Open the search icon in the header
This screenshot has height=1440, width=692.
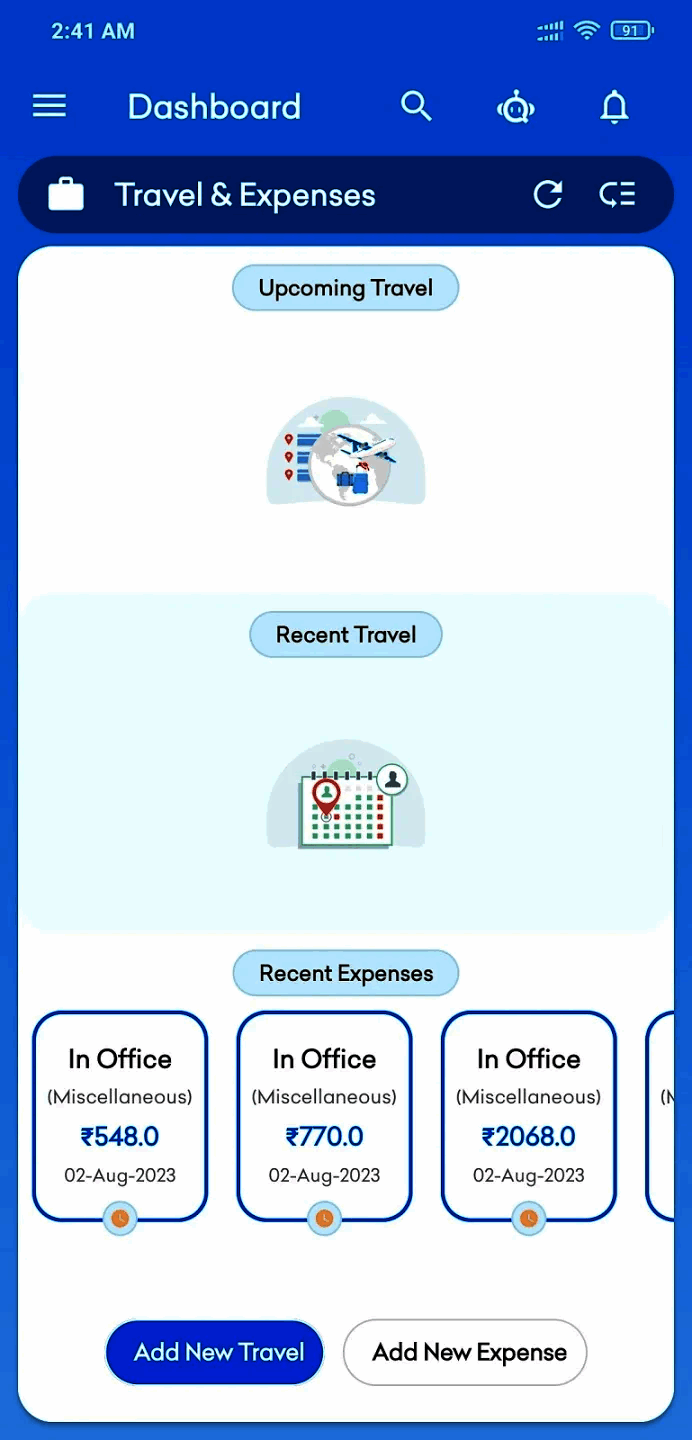[416, 106]
